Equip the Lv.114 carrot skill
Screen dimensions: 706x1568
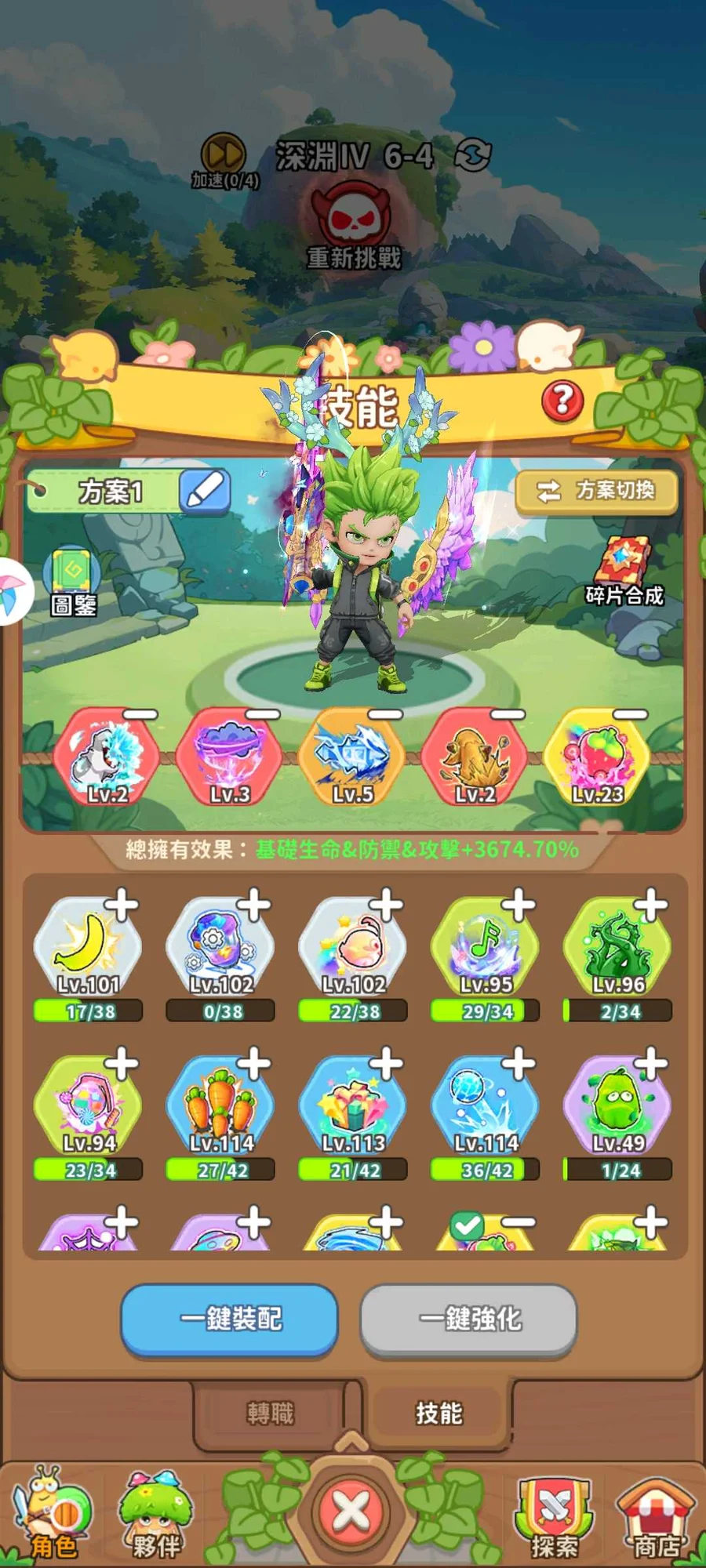254,1065
